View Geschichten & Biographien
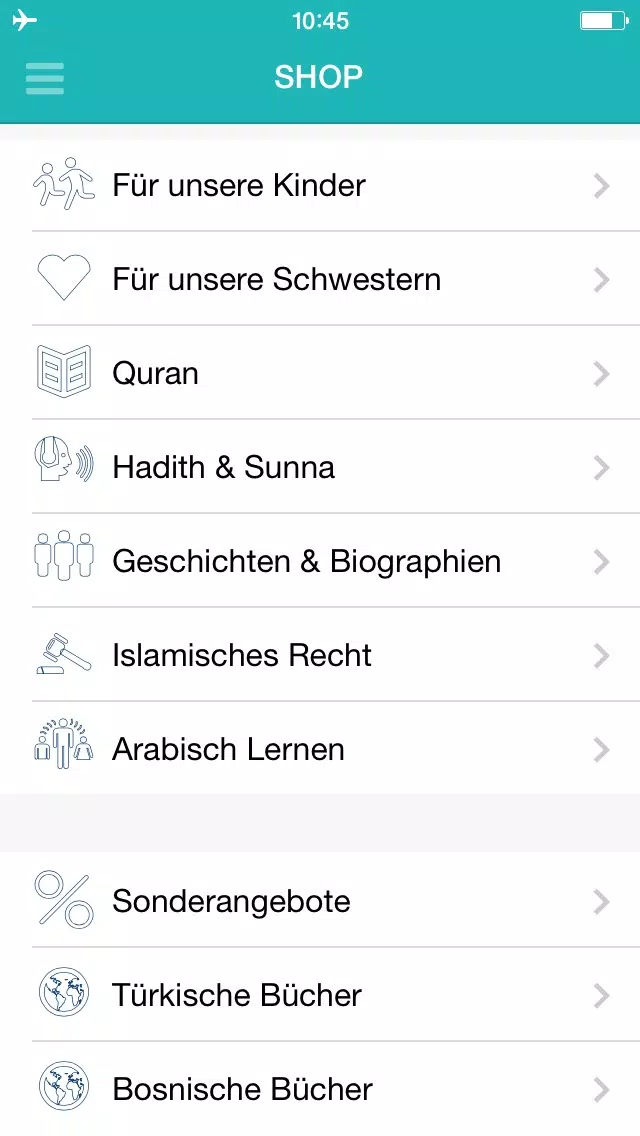Viewport: 640px width, 1136px height. click(320, 561)
